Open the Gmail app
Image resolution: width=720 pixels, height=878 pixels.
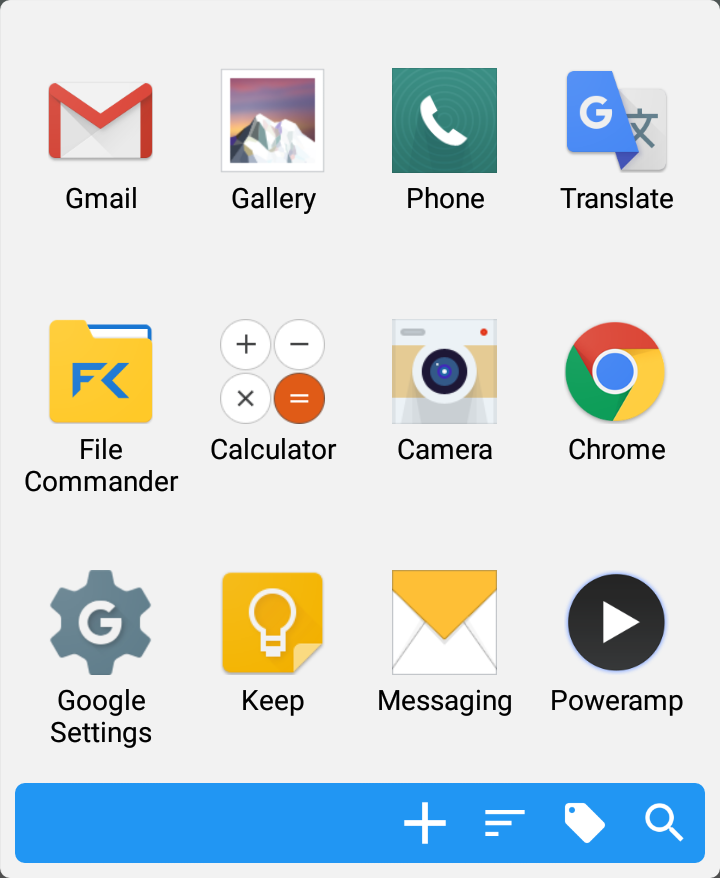pos(101,120)
